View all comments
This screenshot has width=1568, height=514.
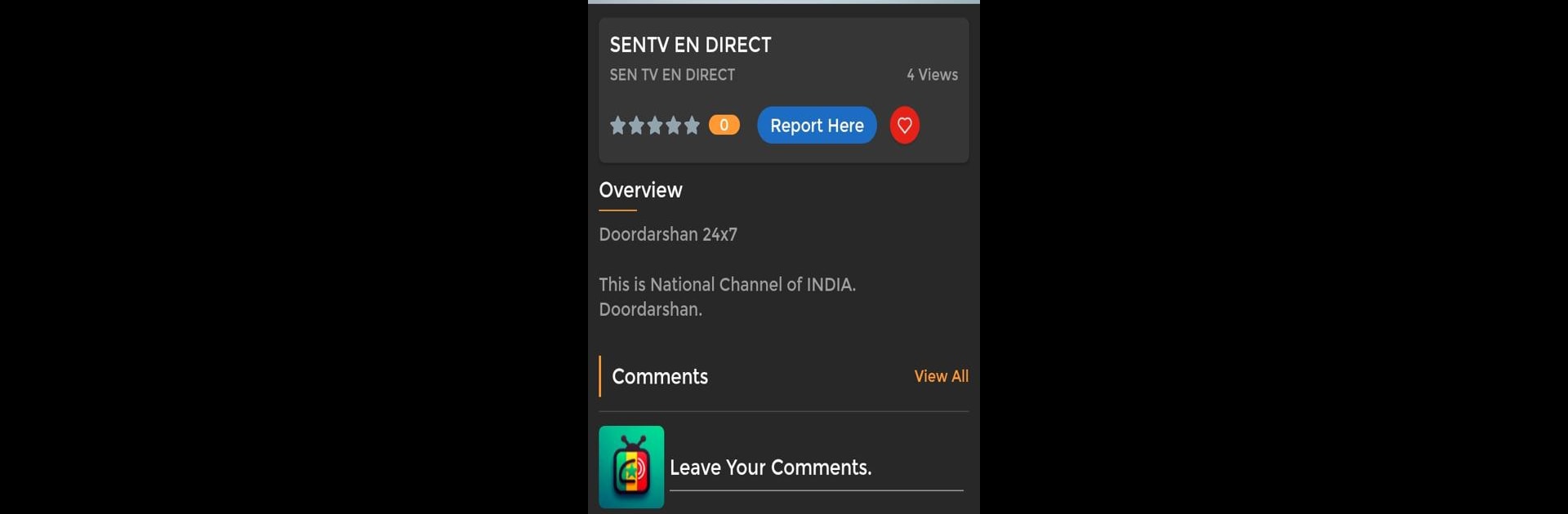pyautogui.click(x=941, y=376)
